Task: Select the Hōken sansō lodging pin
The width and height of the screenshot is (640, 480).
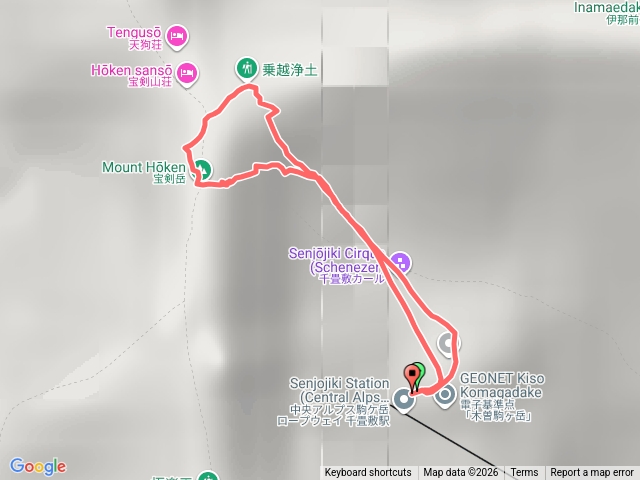Action: [x=189, y=72]
